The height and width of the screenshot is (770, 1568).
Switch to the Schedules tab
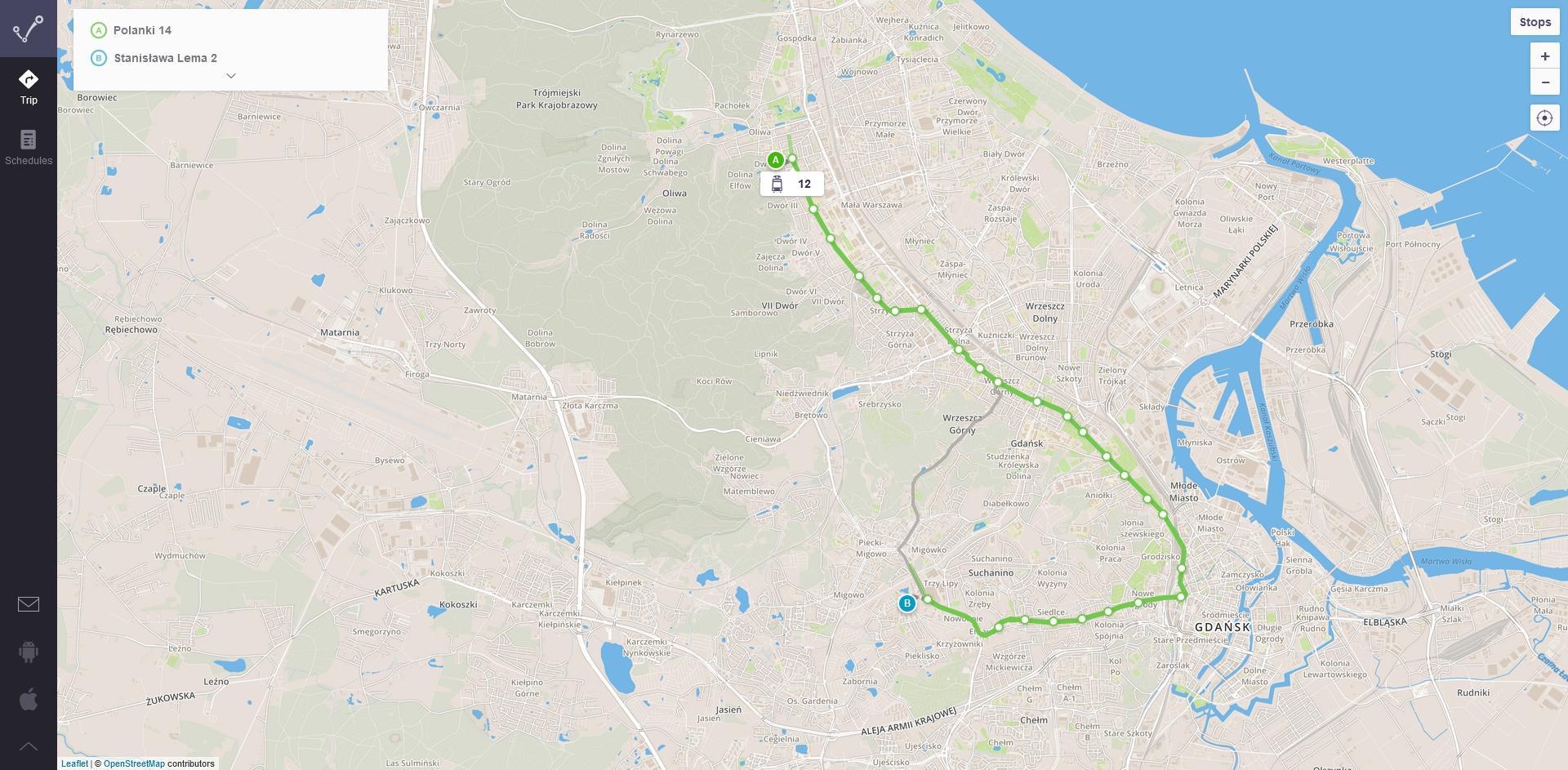tap(29, 147)
